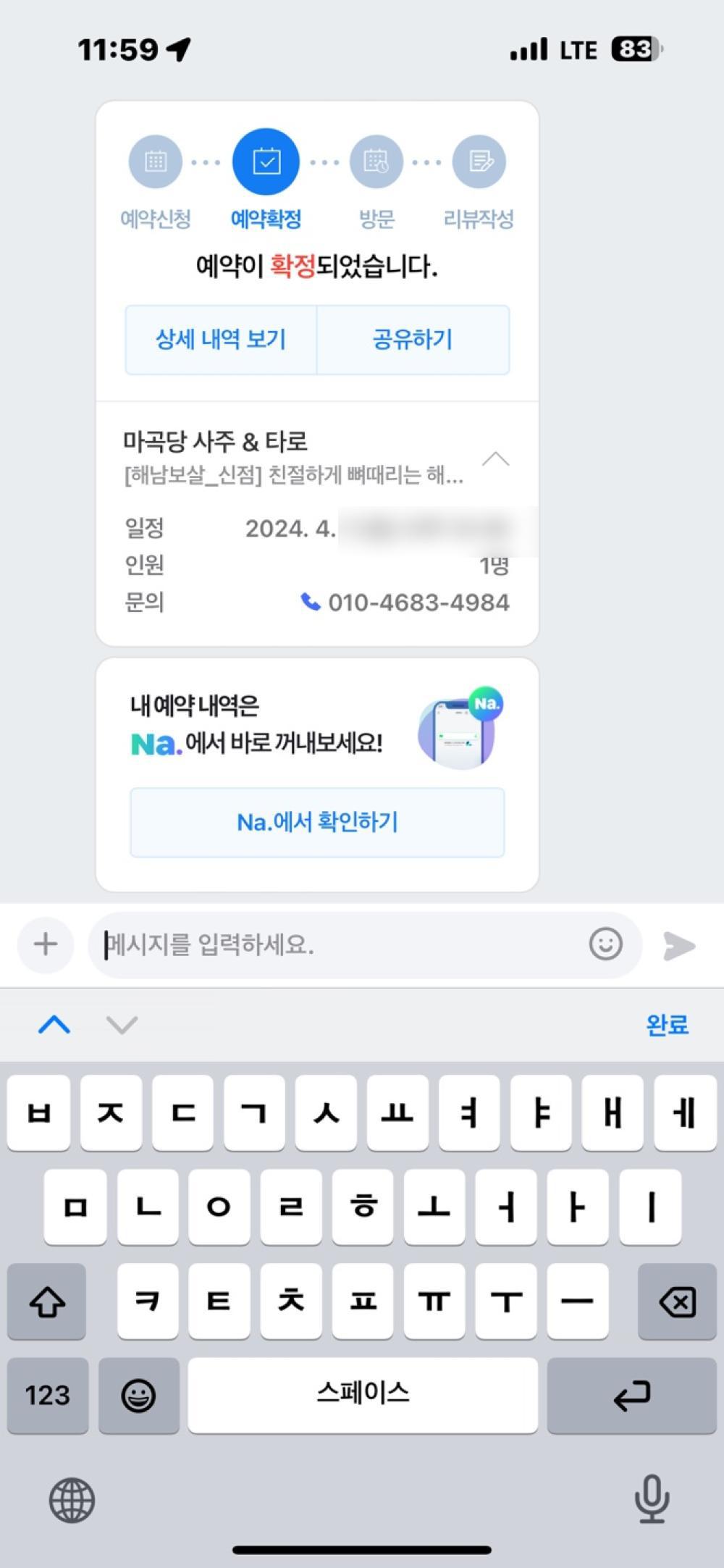The image size is (724, 1568).
Task: Jump to previous field with up arrow
Action: tap(54, 1025)
